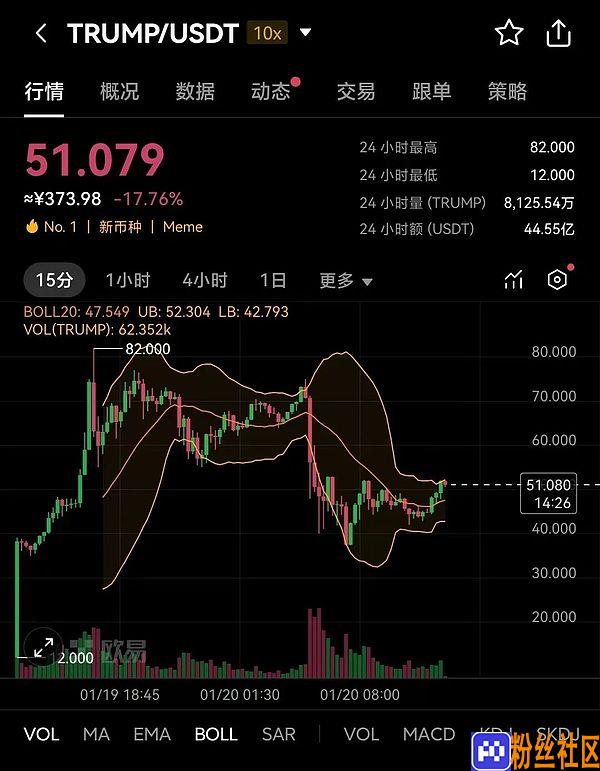The height and width of the screenshot is (771, 600).
Task: Open the 策略 tab
Action: pos(507,92)
